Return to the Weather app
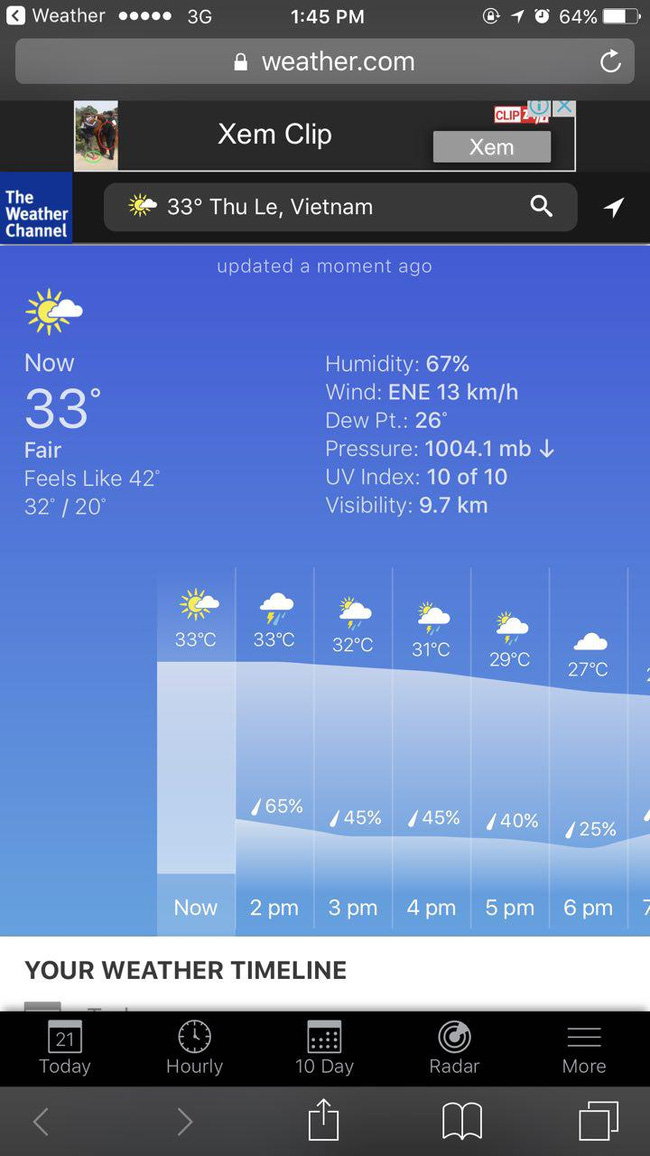Image resolution: width=650 pixels, height=1156 pixels. click(x=40, y=16)
